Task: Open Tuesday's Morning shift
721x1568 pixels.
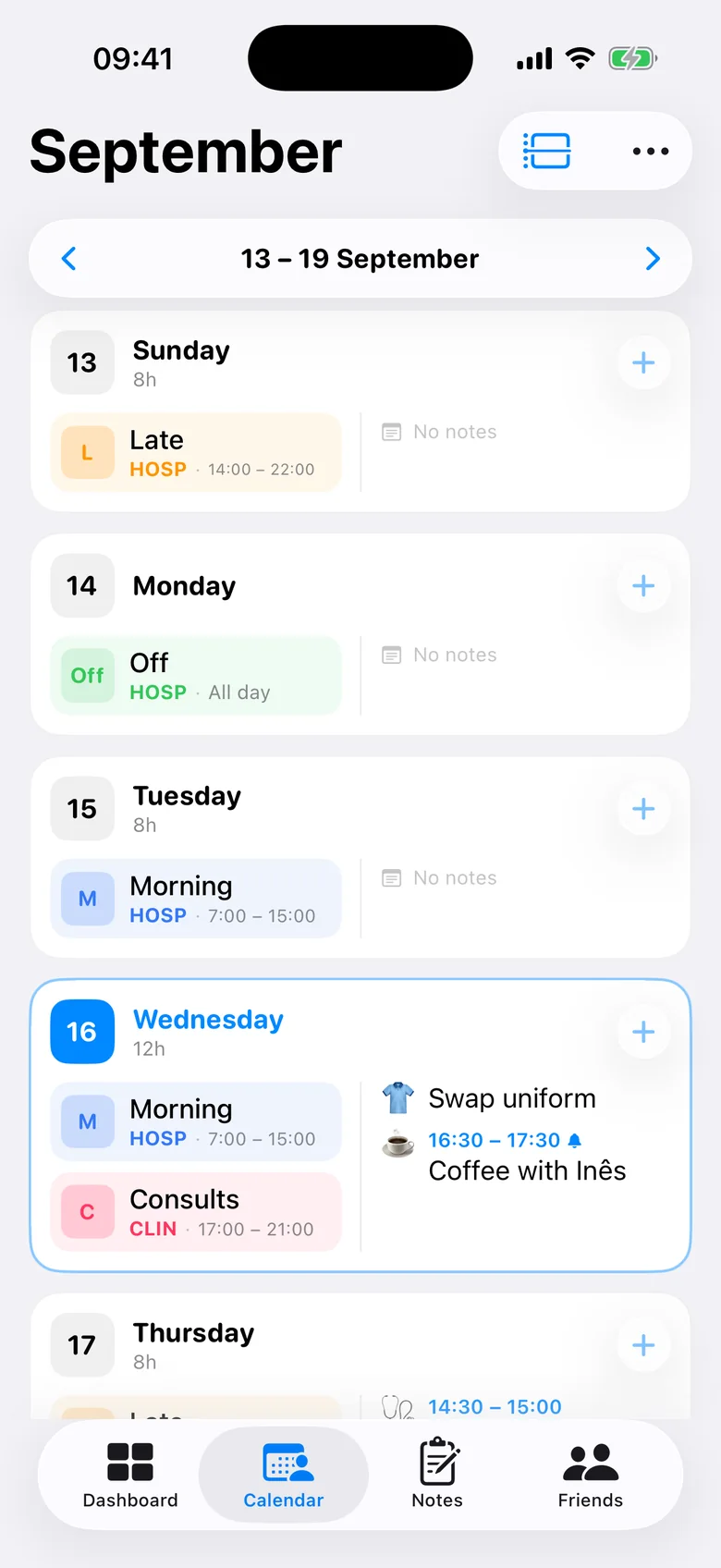Action: pyautogui.click(x=196, y=899)
